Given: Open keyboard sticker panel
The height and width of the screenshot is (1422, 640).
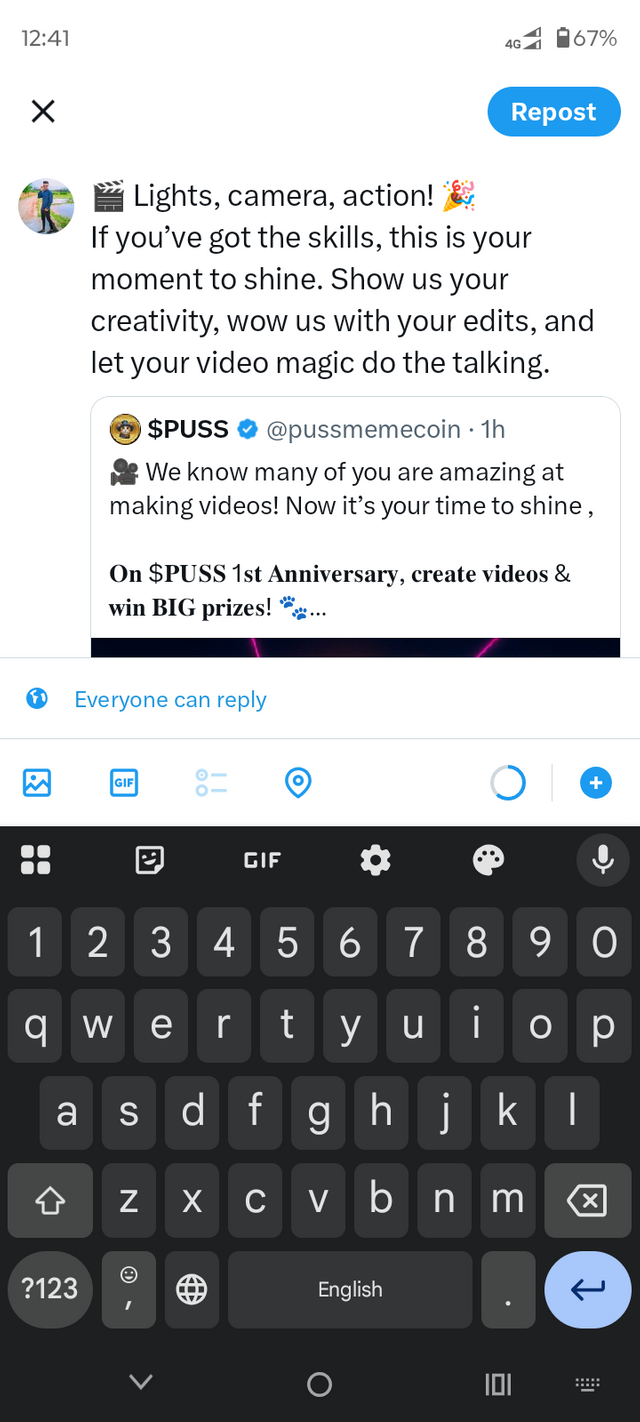Looking at the screenshot, I should coord(150,859).
